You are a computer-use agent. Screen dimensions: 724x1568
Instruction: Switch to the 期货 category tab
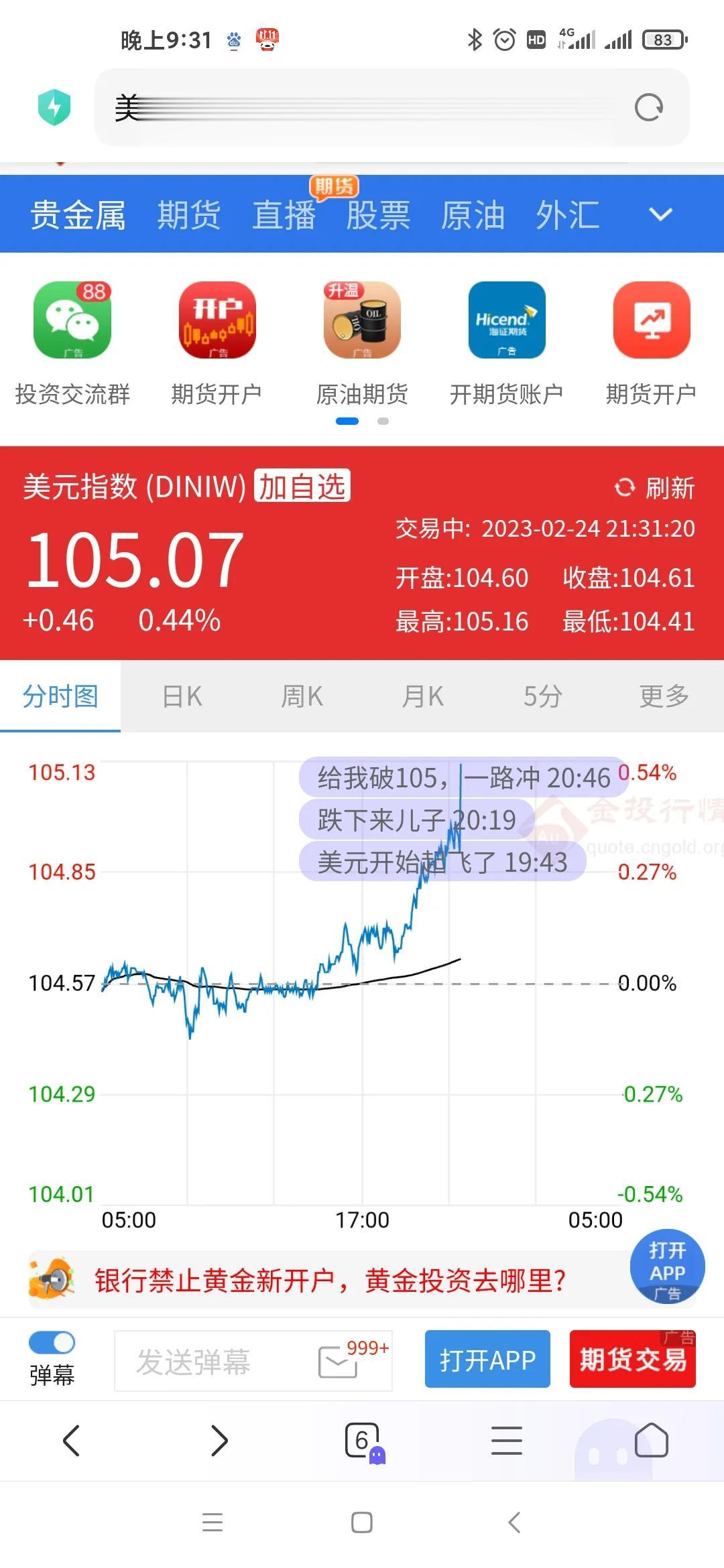click(x=189, y=216)
